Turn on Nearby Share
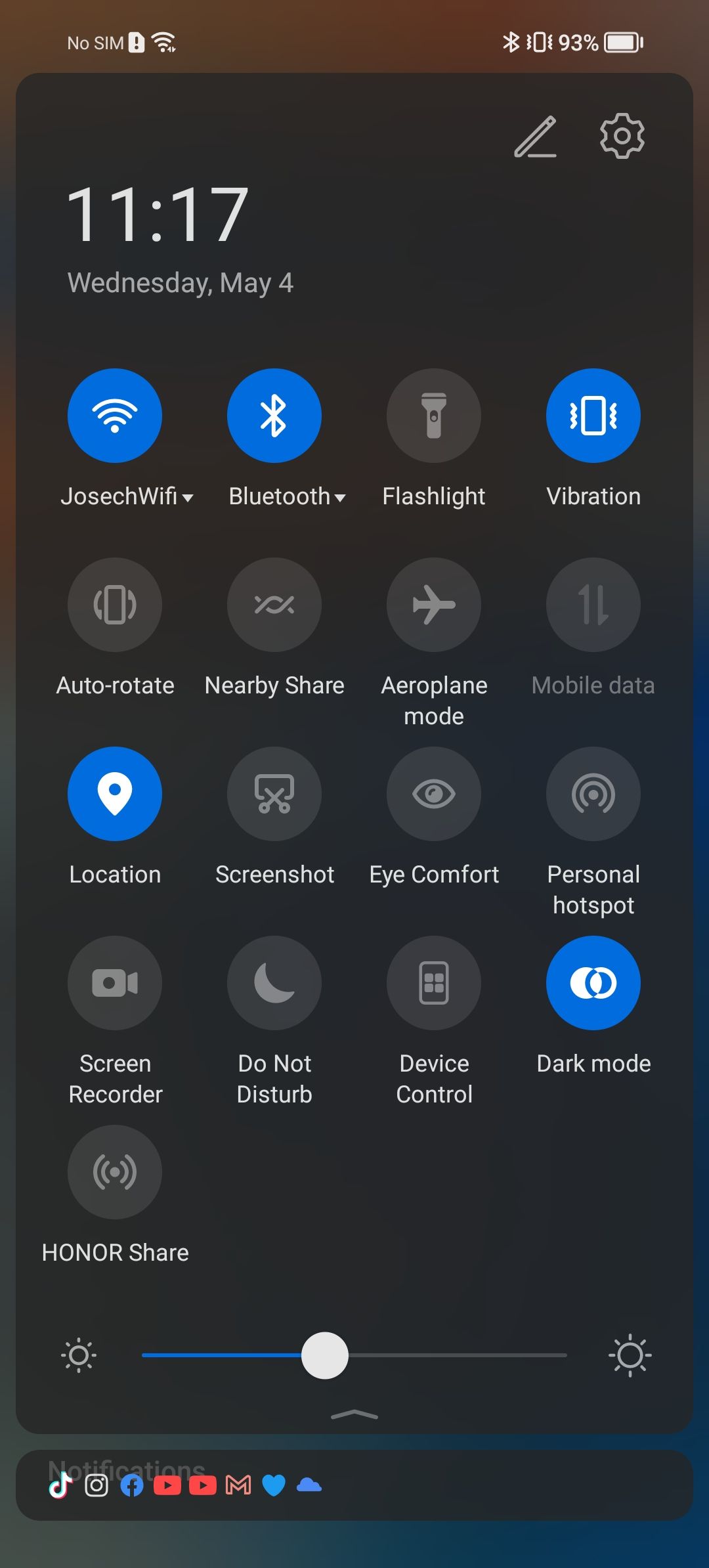The image size is (709, 1568). (x=274, y=605)
